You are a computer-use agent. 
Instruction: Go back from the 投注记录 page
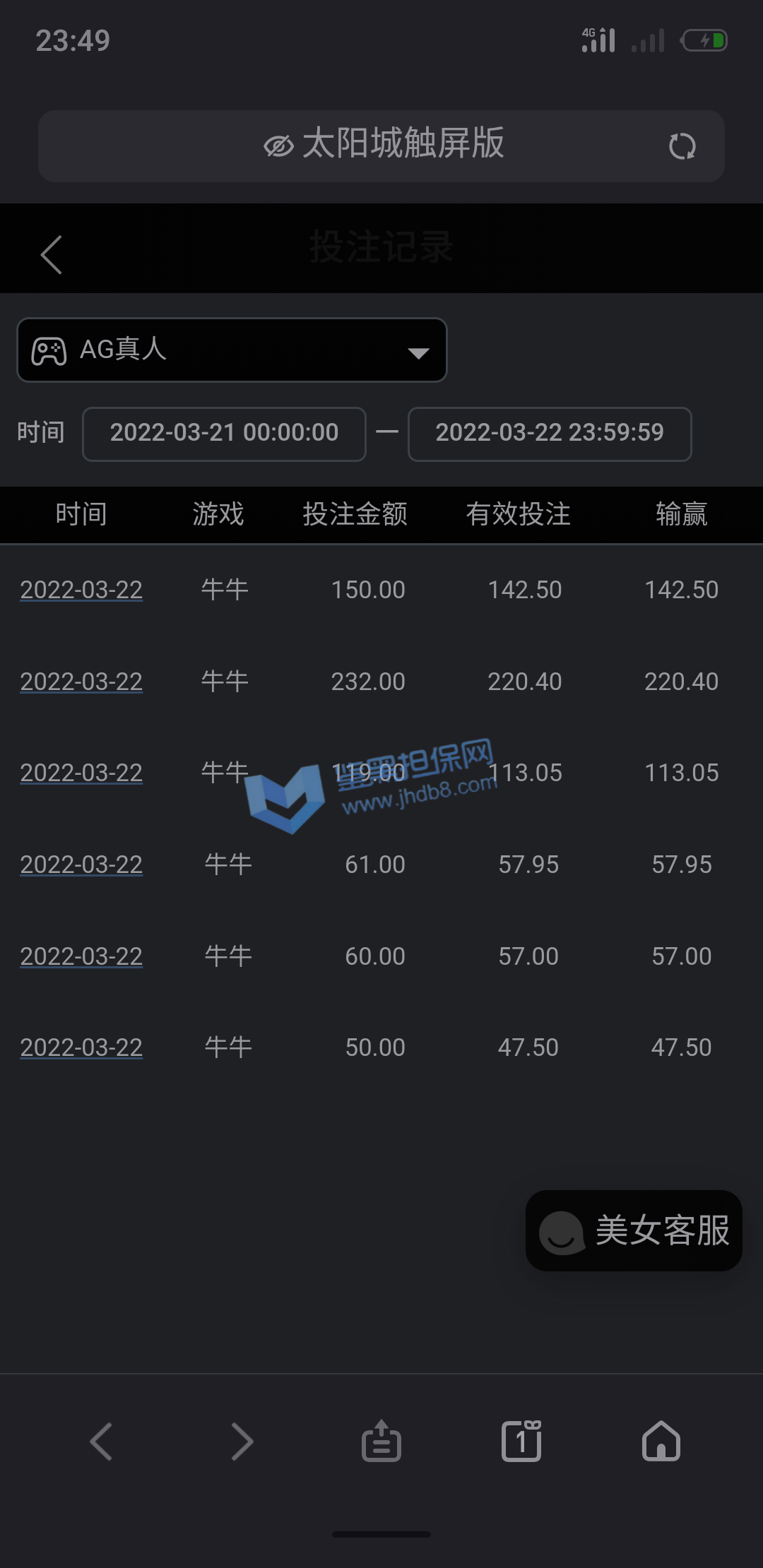pyautogui.click(x=52, y=254)
